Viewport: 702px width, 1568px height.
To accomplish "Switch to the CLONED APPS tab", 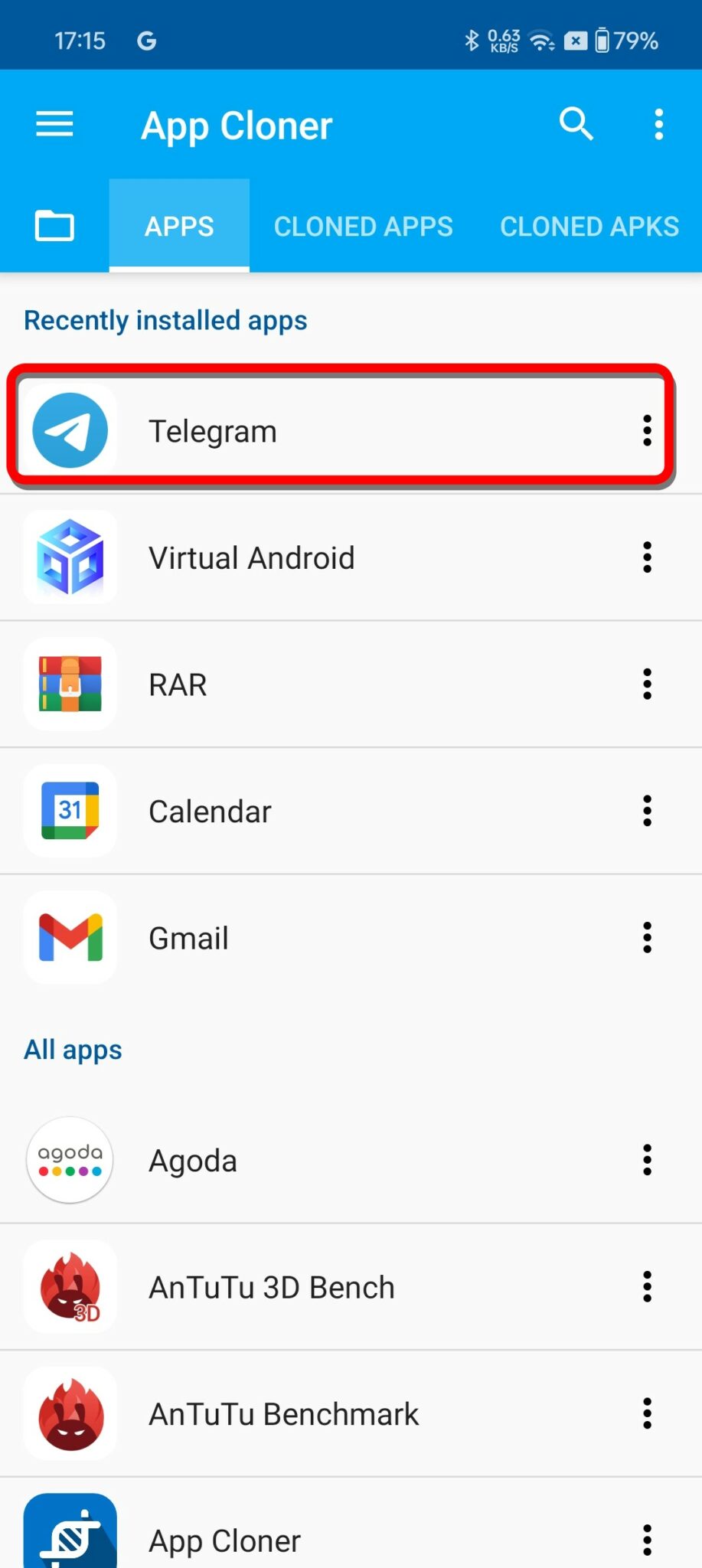I will click(x=364, y=226).
